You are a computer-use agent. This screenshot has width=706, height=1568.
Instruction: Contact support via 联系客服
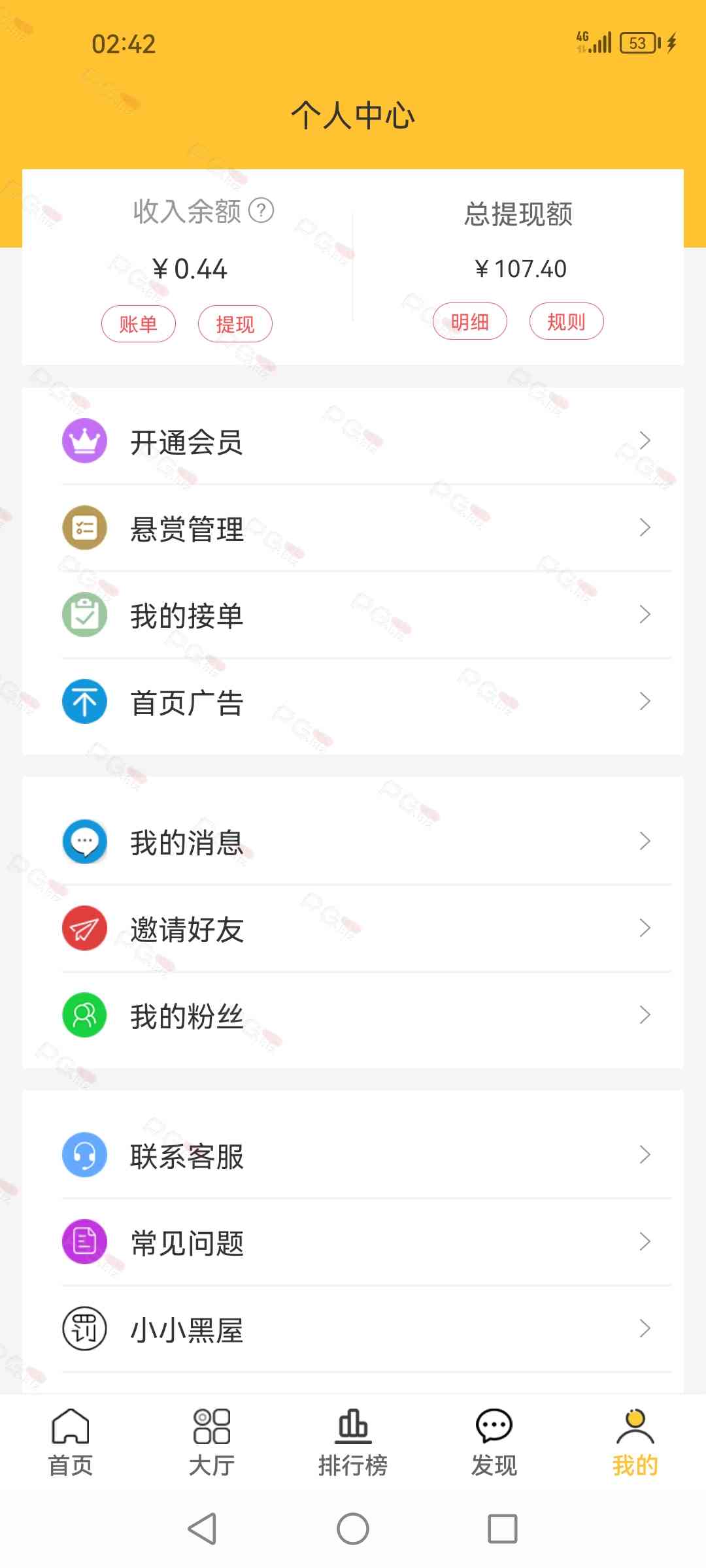point(353,1155)
